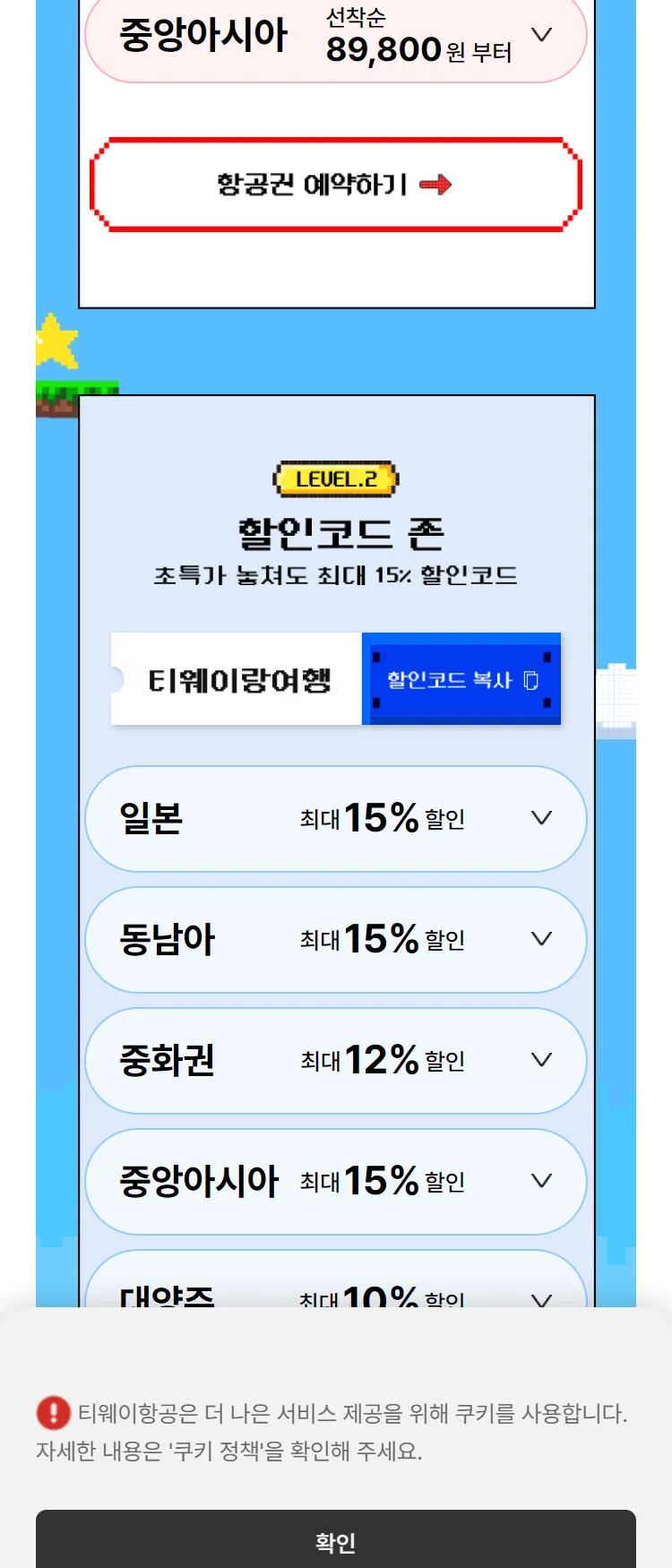The height and width of the screenshot is (1568, 672).
Task: Copy the discount code 티웨이랑여행
Action: 461,679
